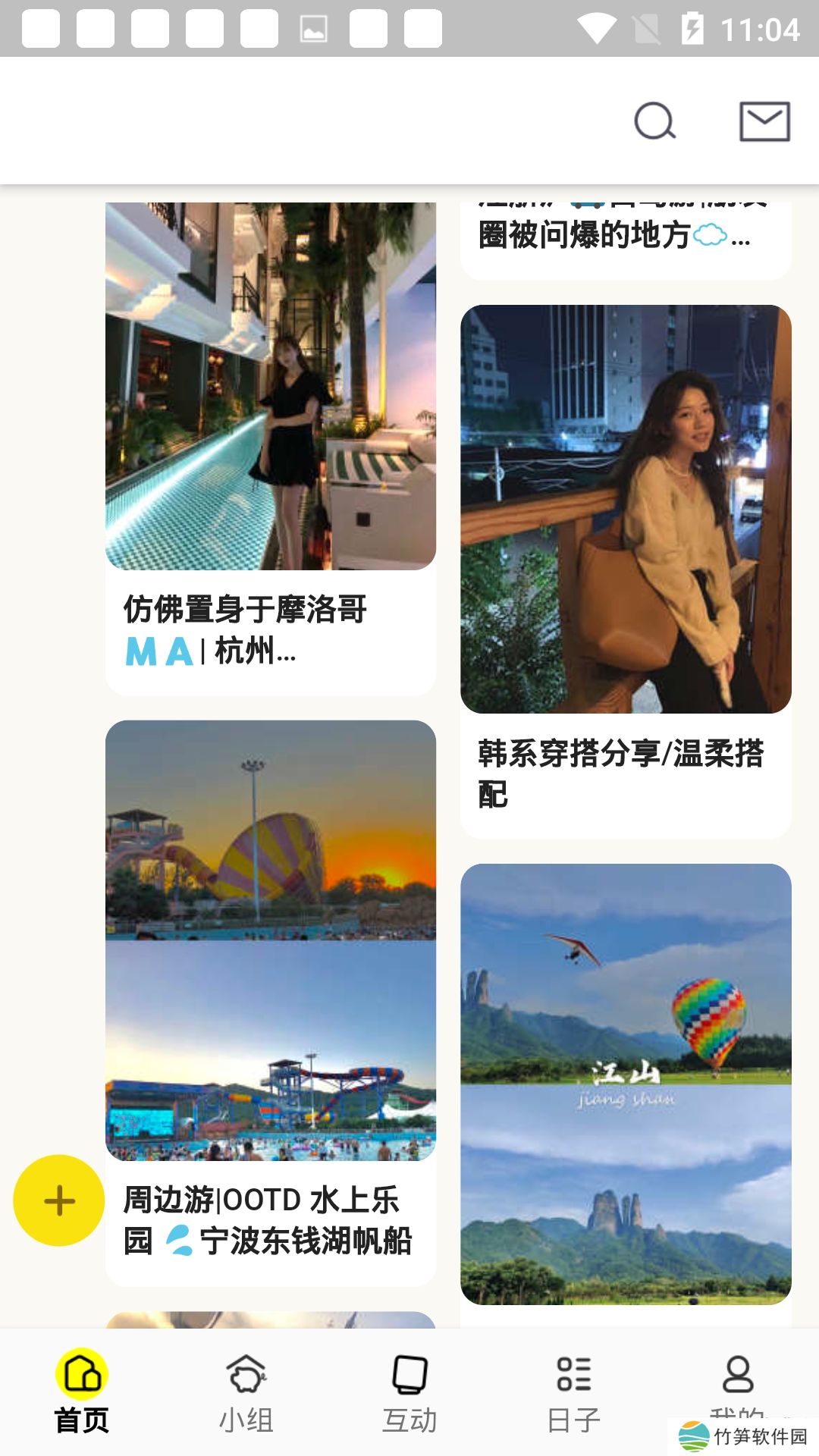Open the search icon

654,121
